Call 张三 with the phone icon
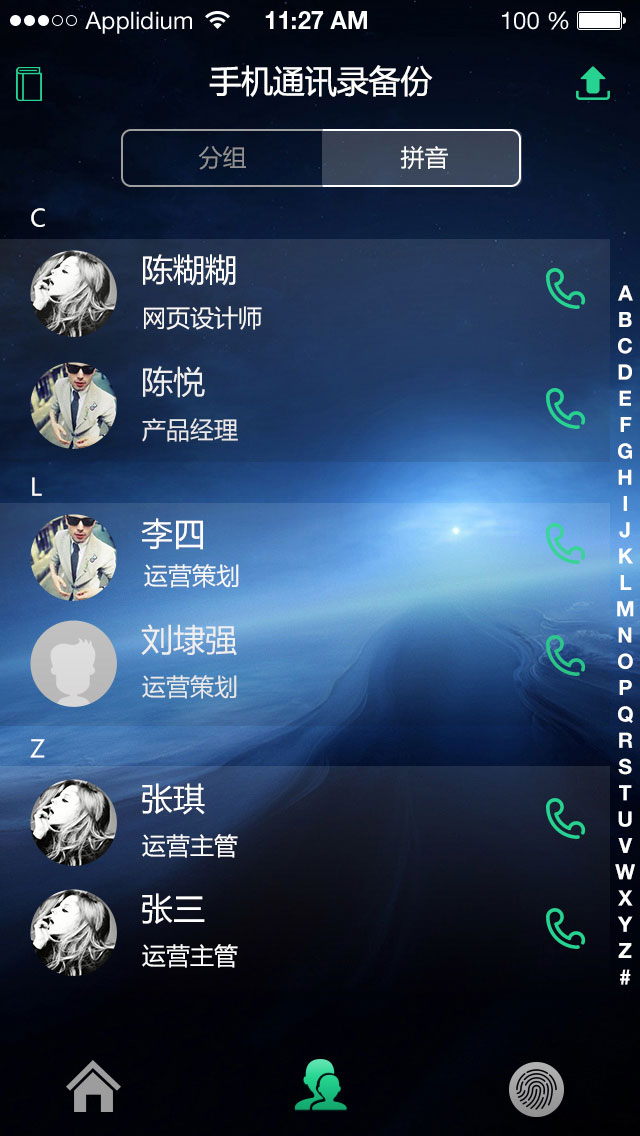 pos(564,928)
